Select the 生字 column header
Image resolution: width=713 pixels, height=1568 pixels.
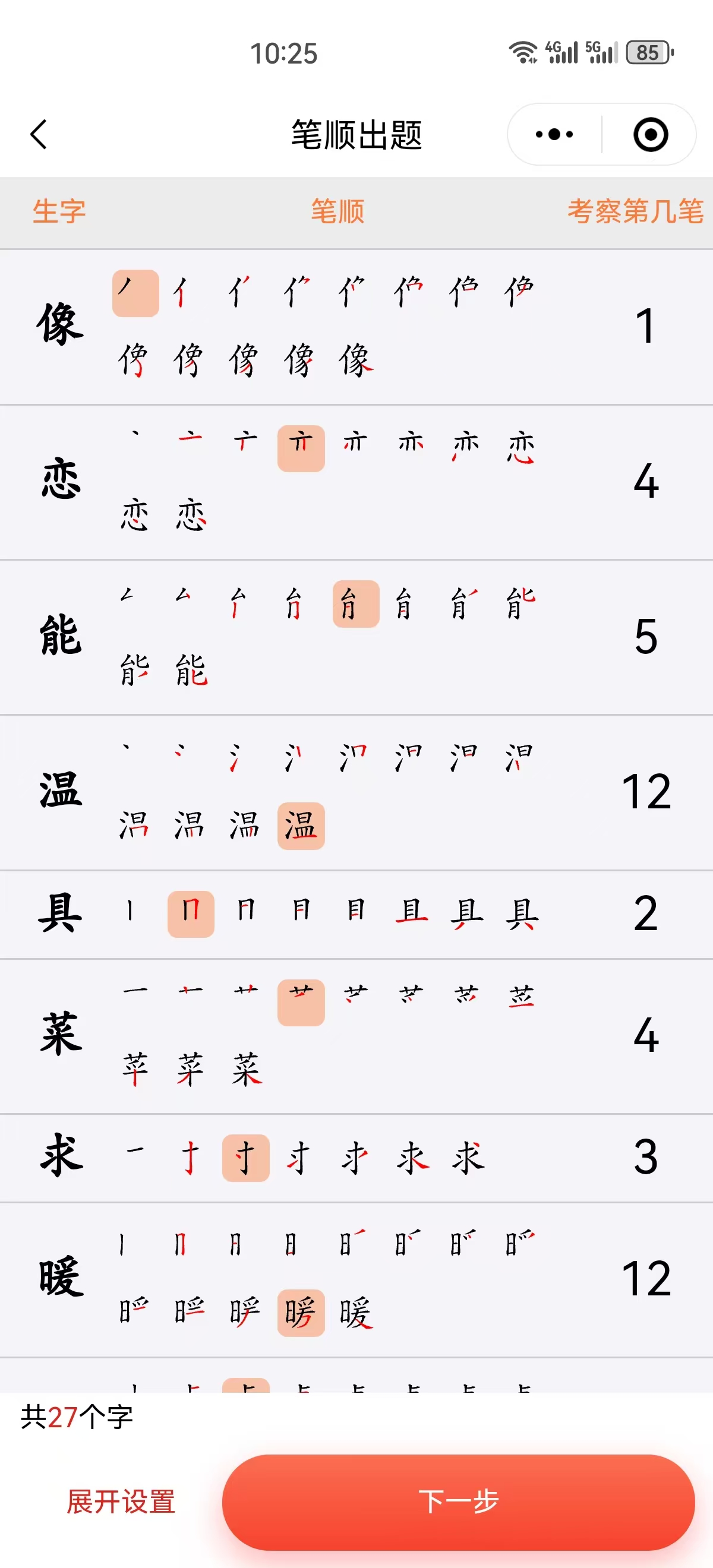[x=58, y=212]
